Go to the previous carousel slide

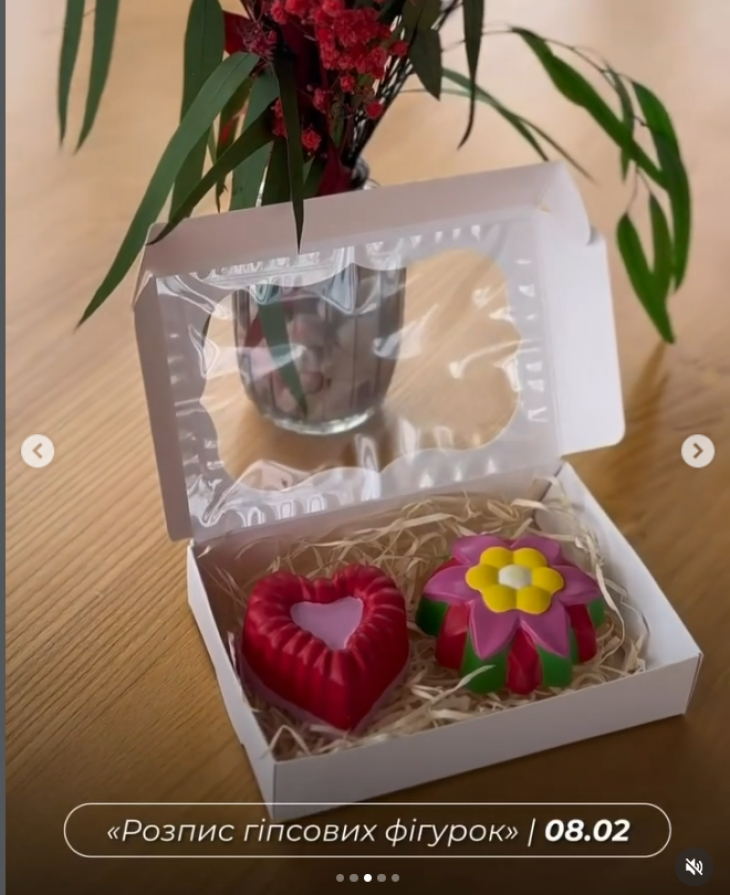click(38, 451)
